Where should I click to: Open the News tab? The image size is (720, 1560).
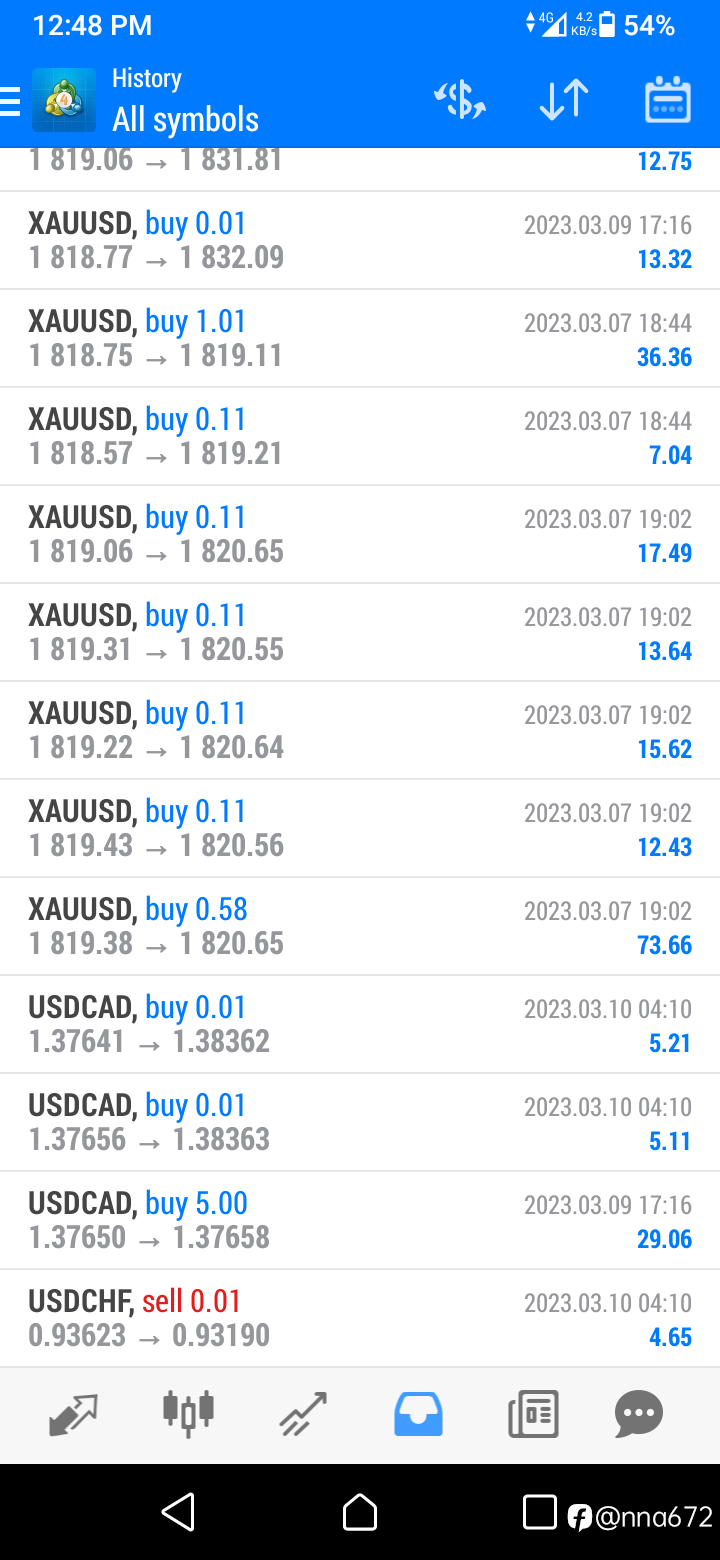(x=533, y=1415)
